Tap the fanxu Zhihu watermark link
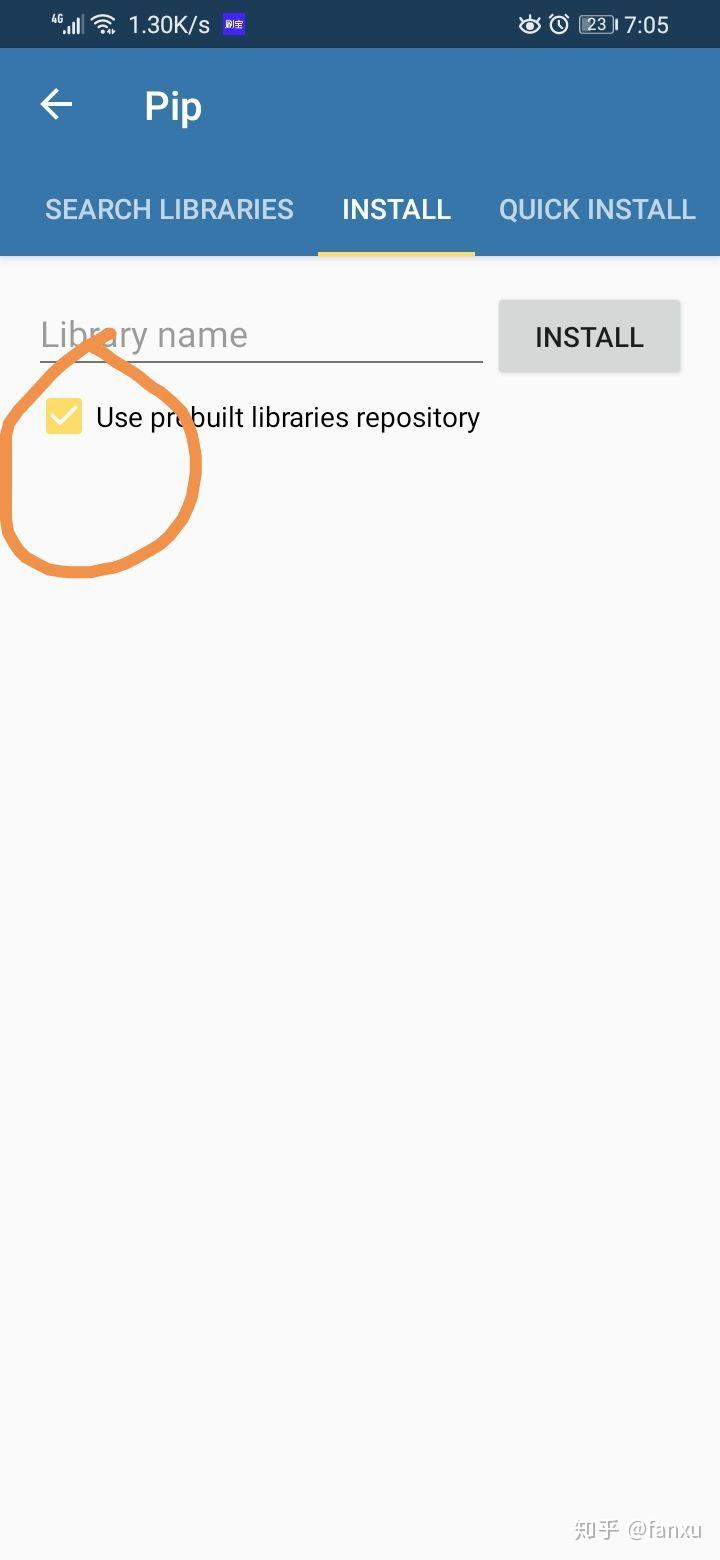Viewport: 720px width, 1560px height. click(x=637, y=1530)
